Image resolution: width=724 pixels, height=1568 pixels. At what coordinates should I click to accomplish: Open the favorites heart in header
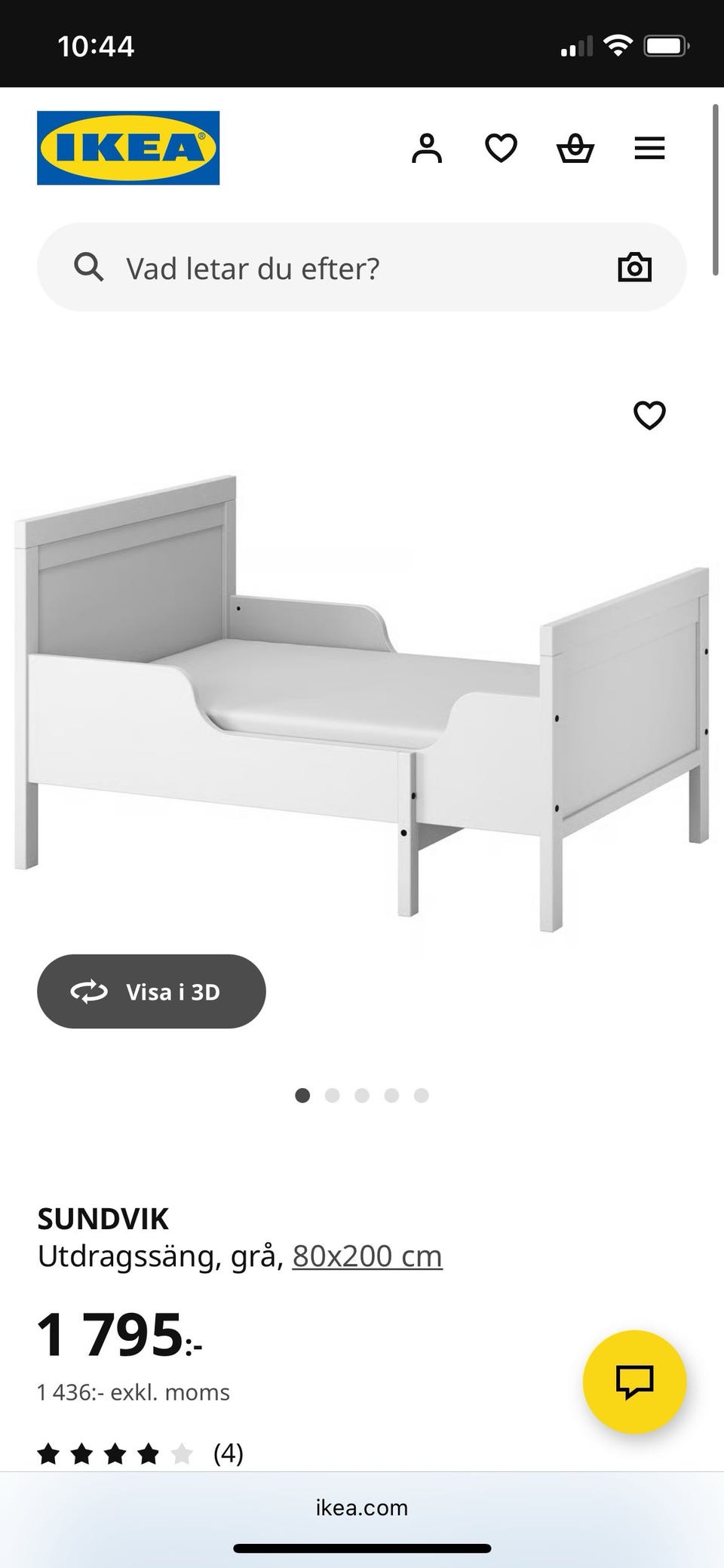[501, 148]
